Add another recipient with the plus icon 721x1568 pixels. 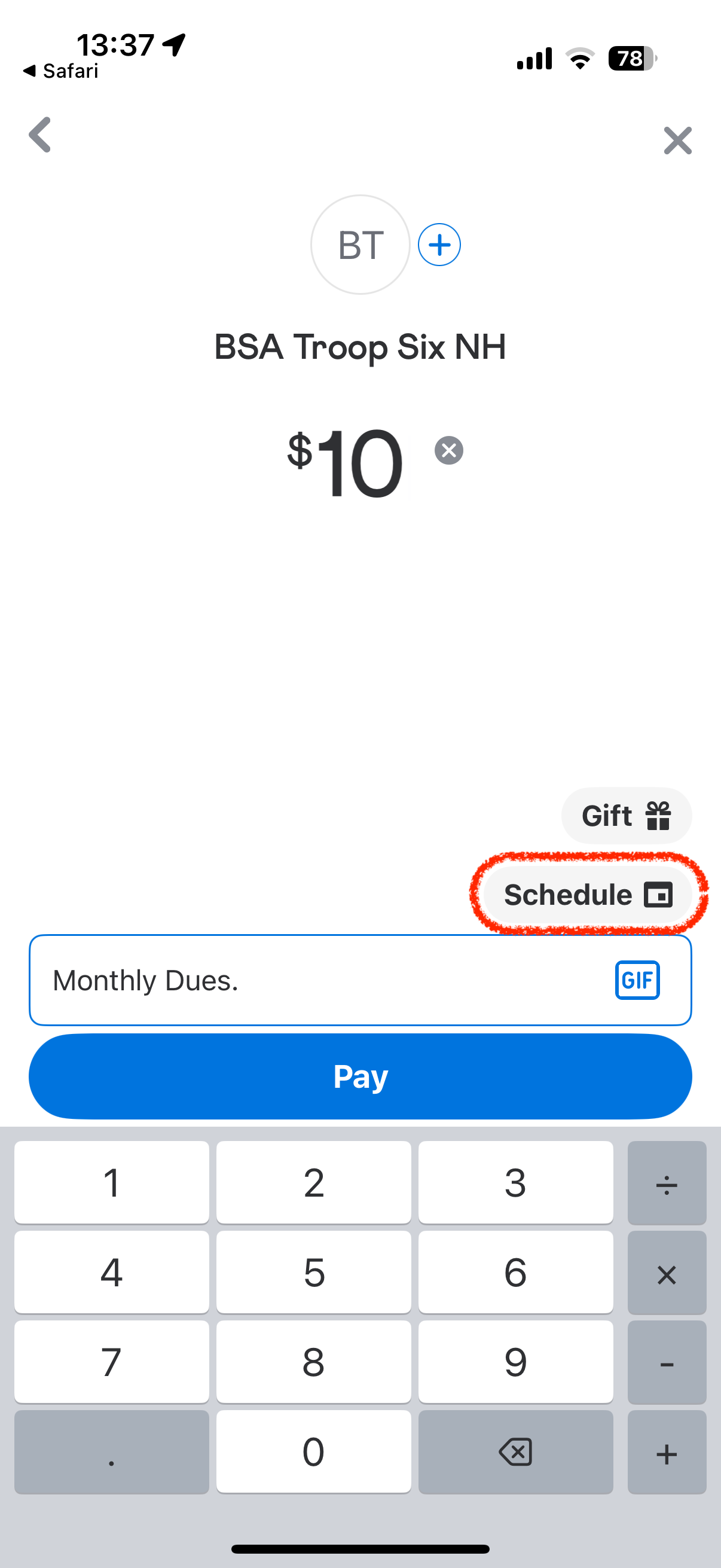coord(439,245)
